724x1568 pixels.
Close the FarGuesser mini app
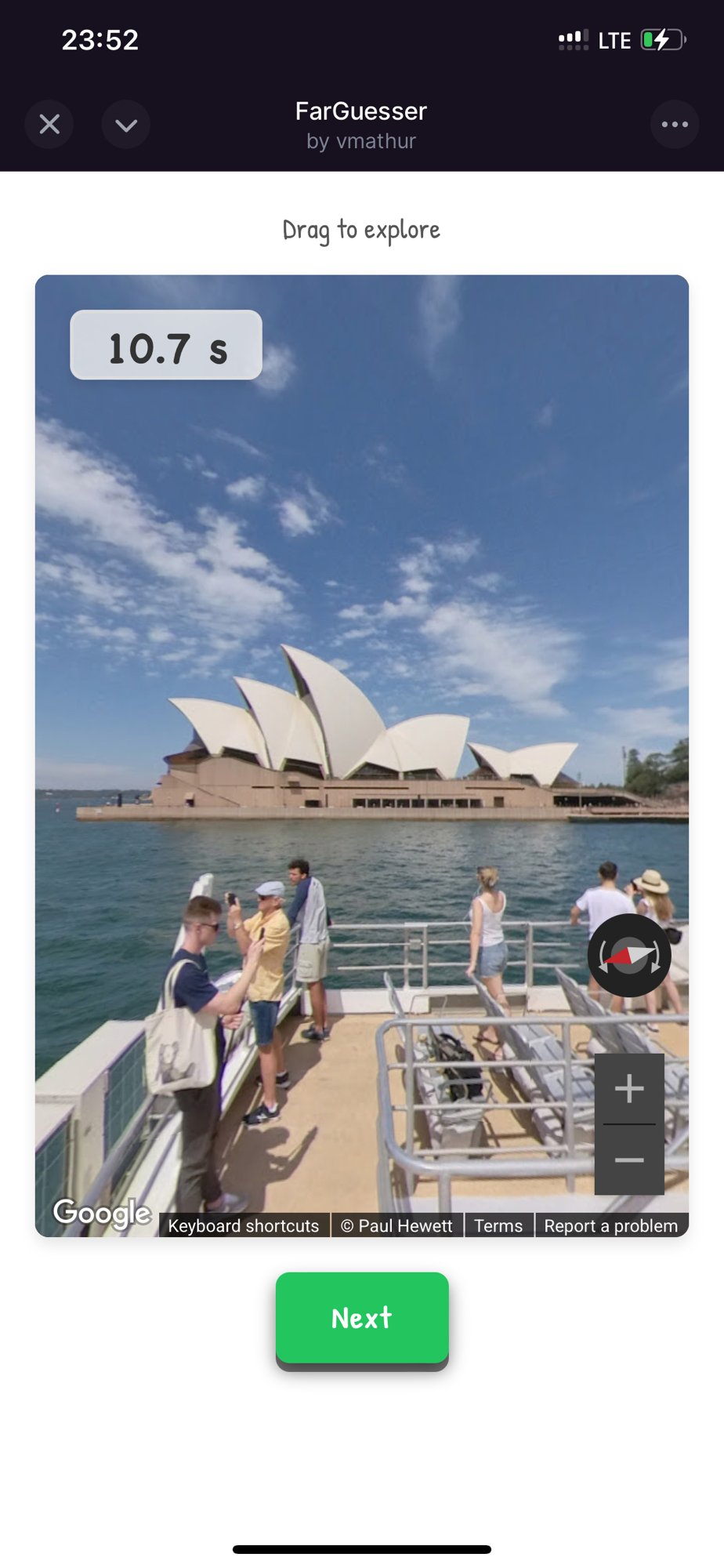click(49, 125)
